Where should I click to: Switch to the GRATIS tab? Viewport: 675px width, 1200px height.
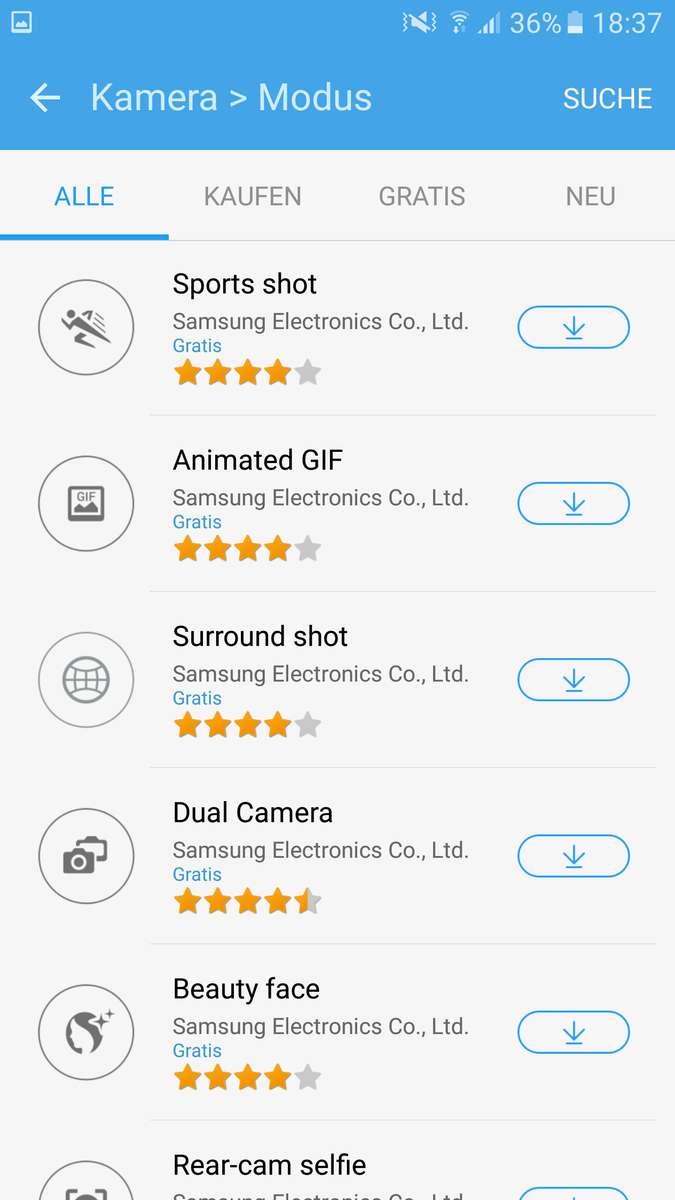click(x=421, y=197)
